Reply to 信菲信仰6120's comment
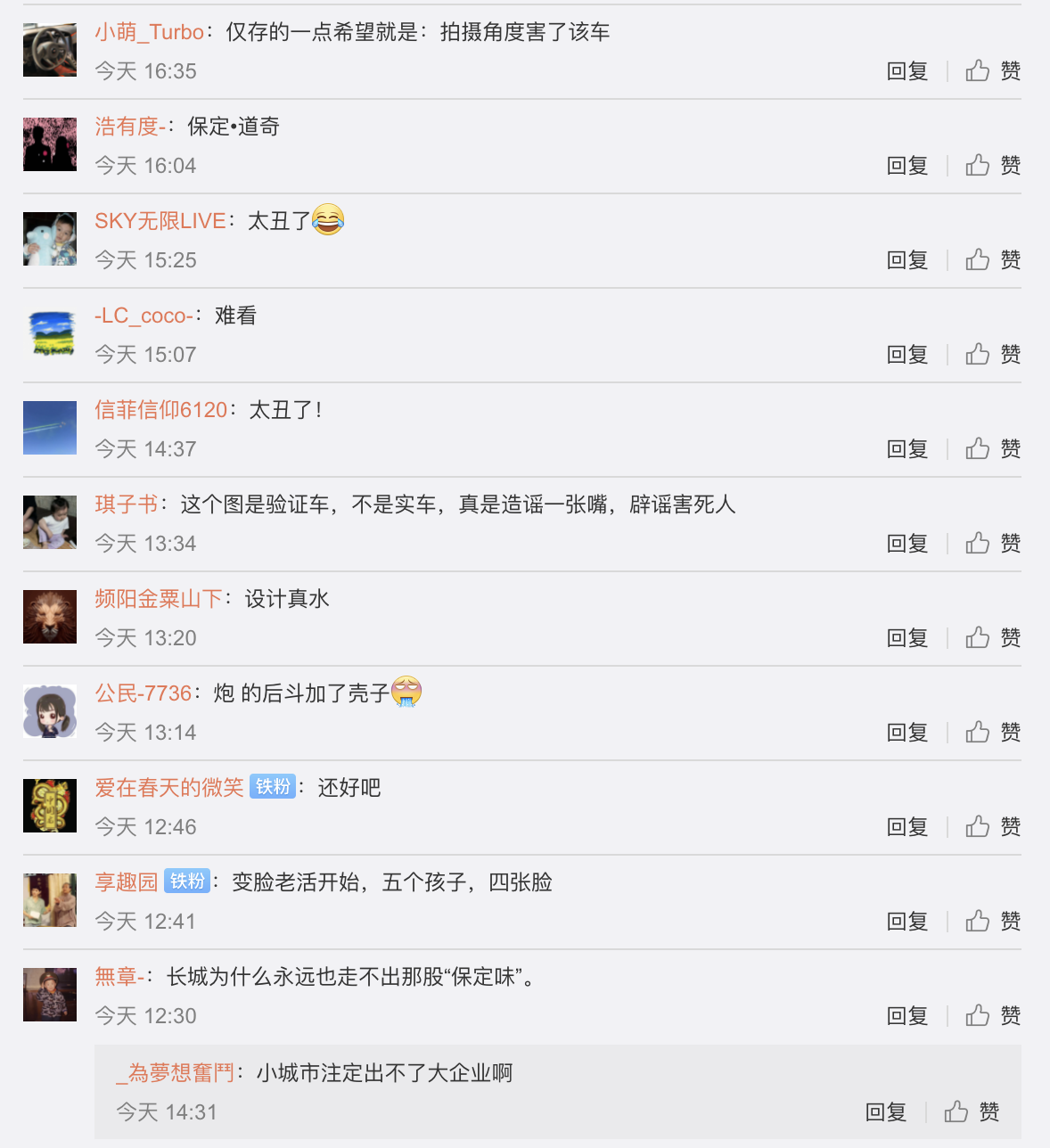This screenshot has width=1050, height=1148. tap(907, 449)
